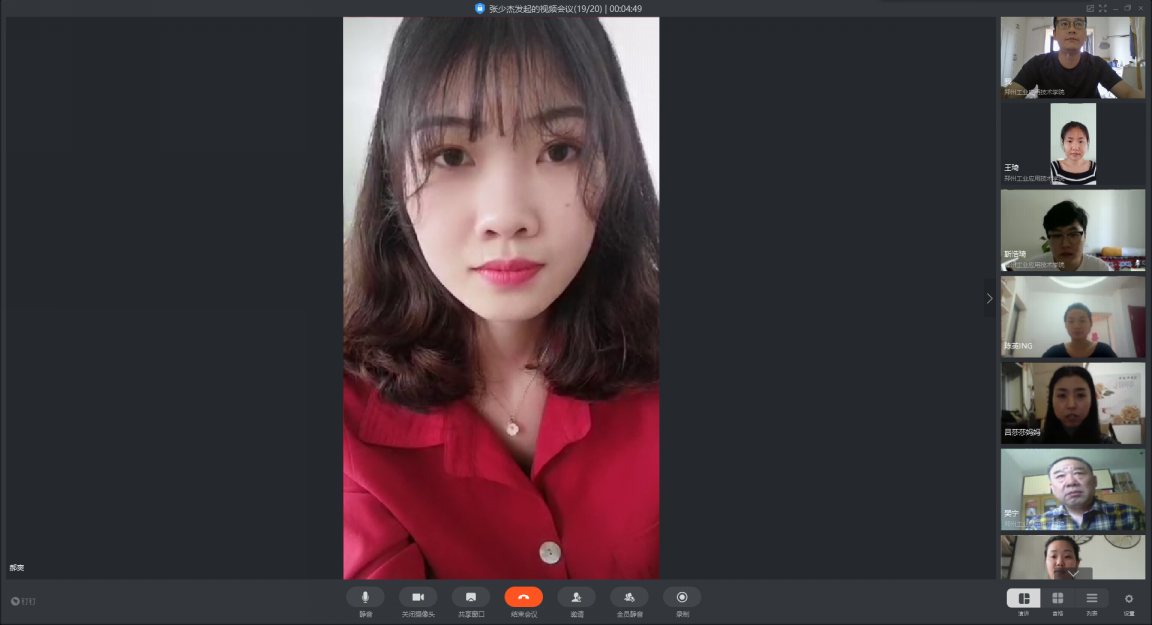1152x625 pixels.
Task: Show more participants with the down chevron
Action: (x=1073, y=574)
